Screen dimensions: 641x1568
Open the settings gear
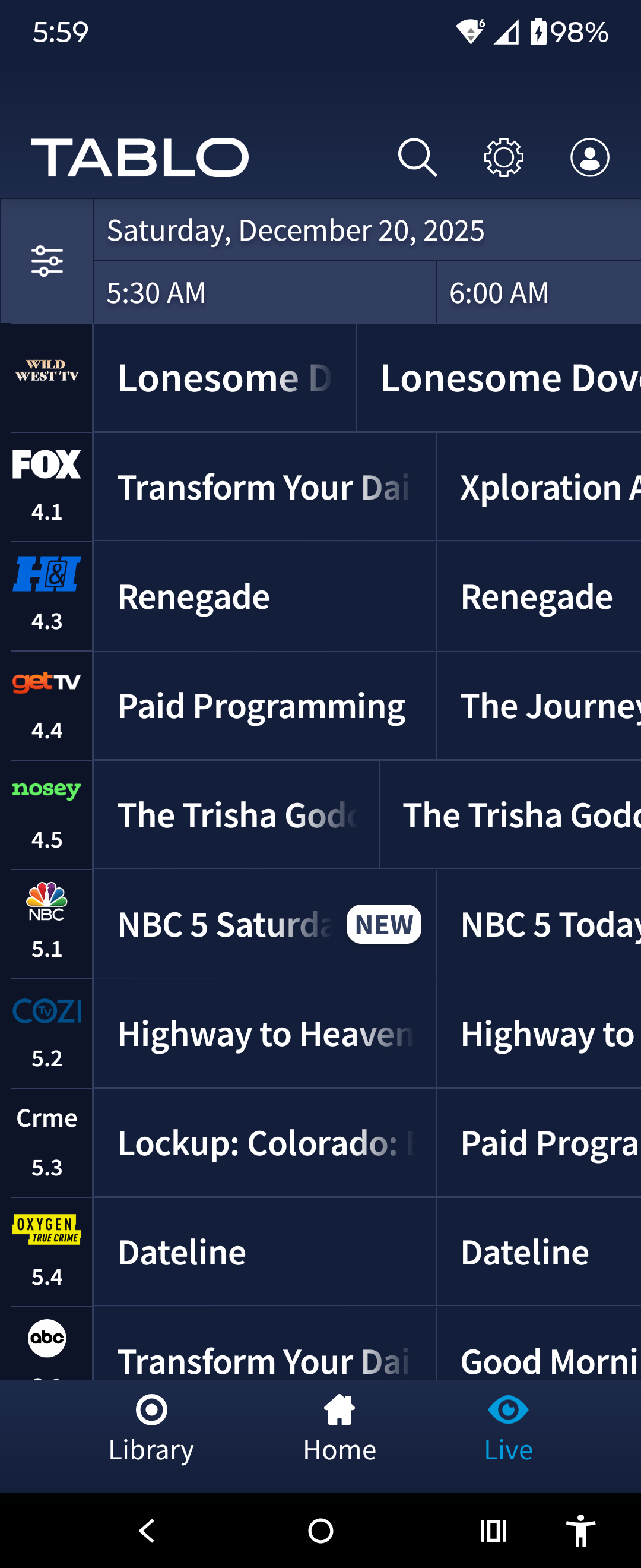pos(503,157)
